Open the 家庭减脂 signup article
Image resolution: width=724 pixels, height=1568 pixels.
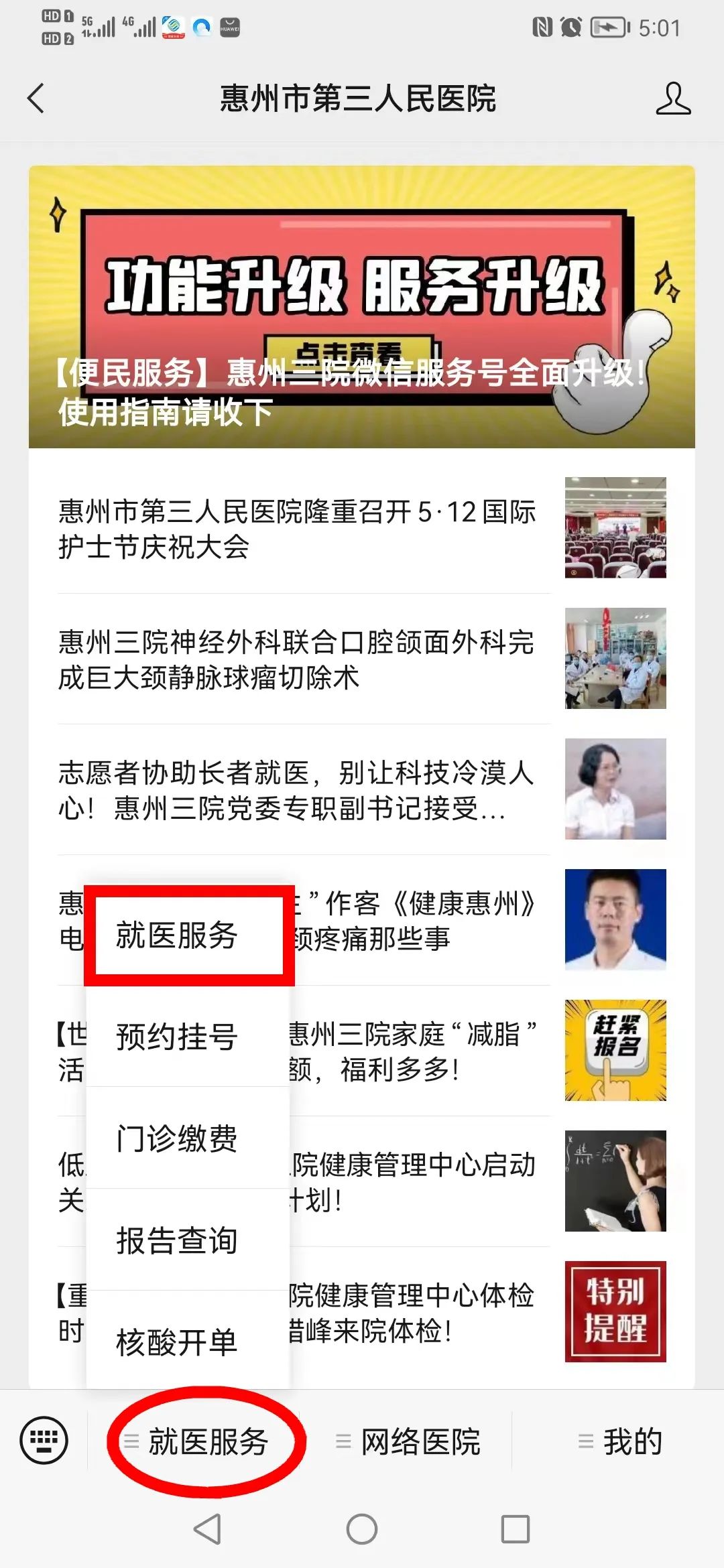click(416, 1051)
